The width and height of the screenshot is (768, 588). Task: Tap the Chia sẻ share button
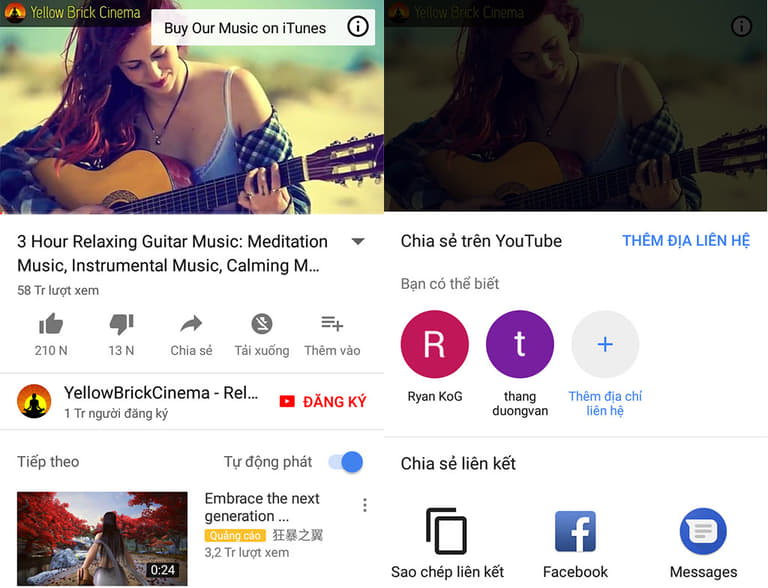click(x=191, y=335)
